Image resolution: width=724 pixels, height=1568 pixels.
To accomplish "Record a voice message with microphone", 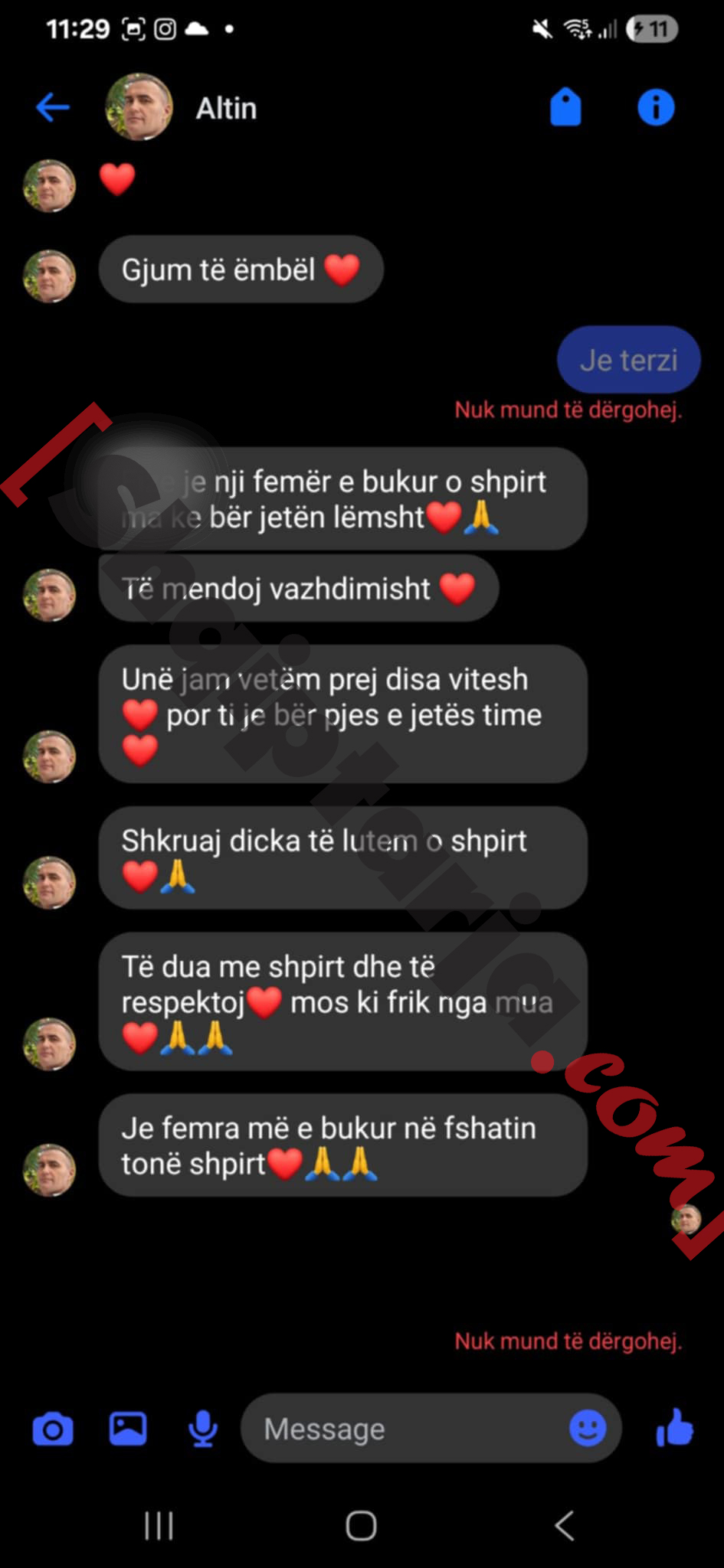I will [203, 1429].
